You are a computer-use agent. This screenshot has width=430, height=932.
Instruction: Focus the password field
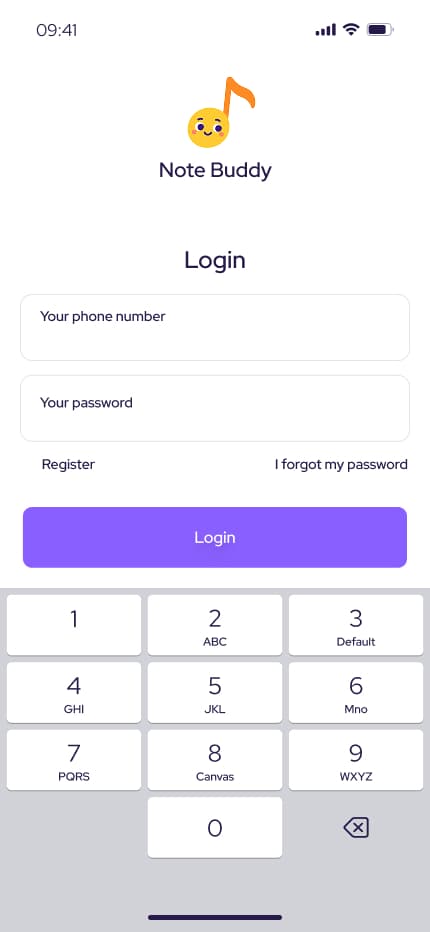pos(215,408)
